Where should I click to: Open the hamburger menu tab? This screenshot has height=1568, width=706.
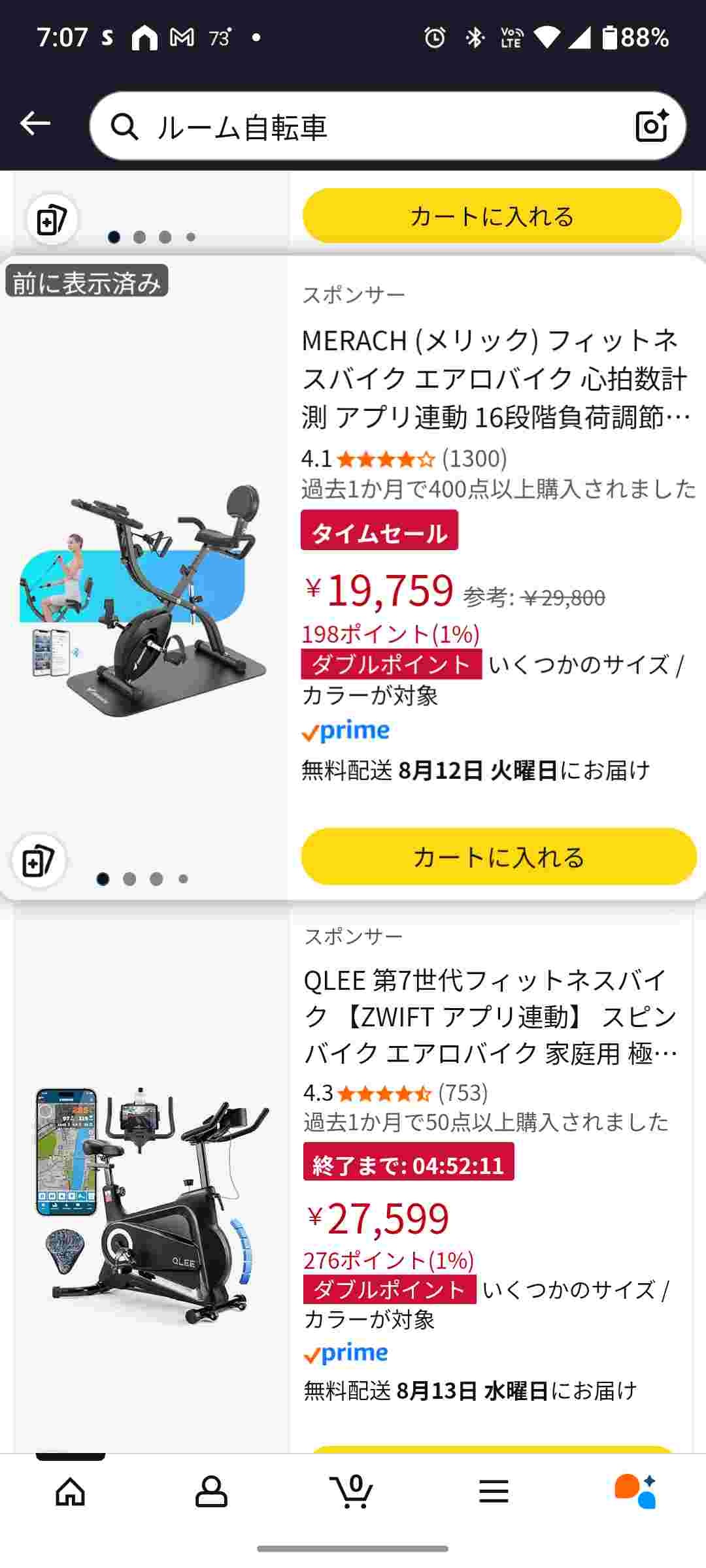tap(494, 1492)
